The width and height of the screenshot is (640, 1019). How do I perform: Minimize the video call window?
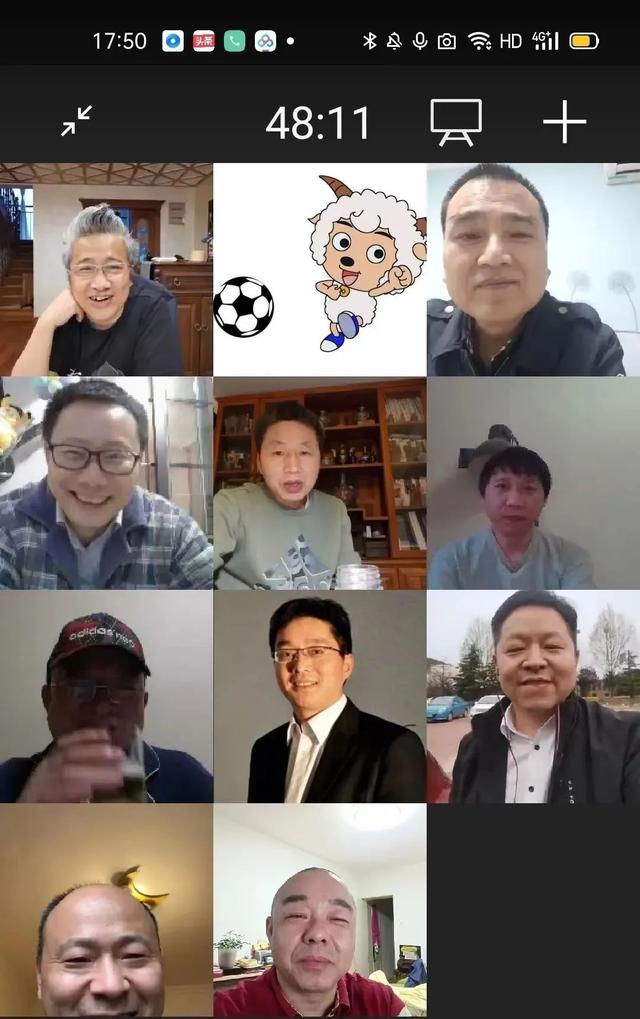pos(76,122)
